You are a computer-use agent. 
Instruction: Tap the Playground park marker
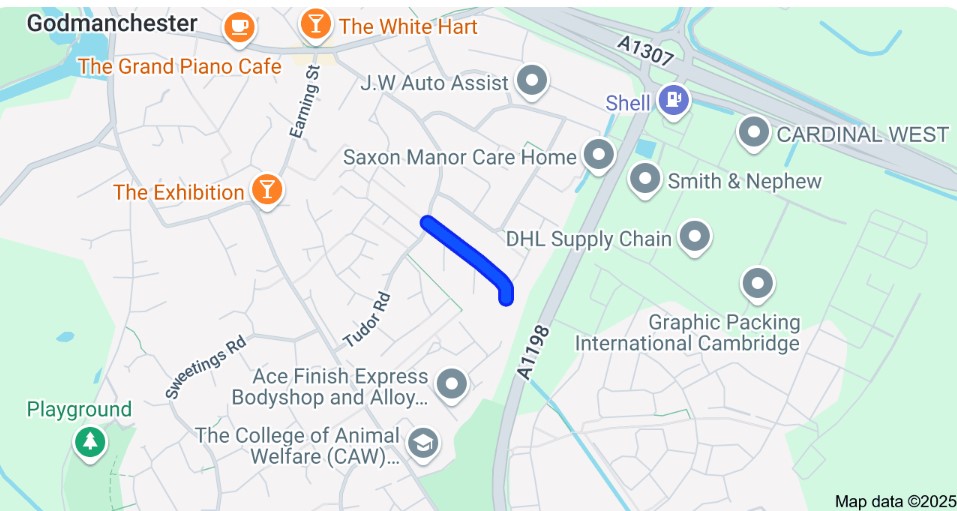(x=91, y=440)
